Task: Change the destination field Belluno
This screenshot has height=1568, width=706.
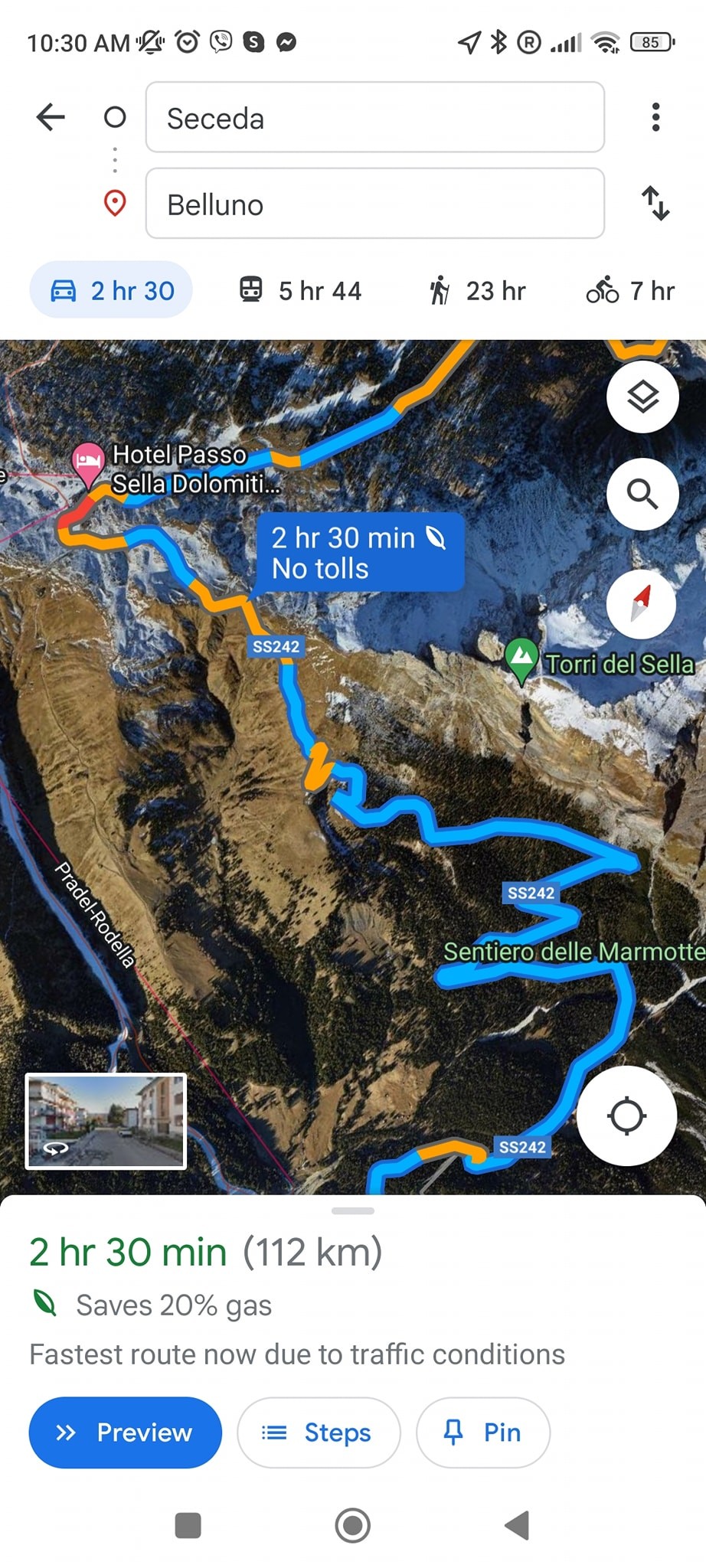Action: (x=374, y=204)
